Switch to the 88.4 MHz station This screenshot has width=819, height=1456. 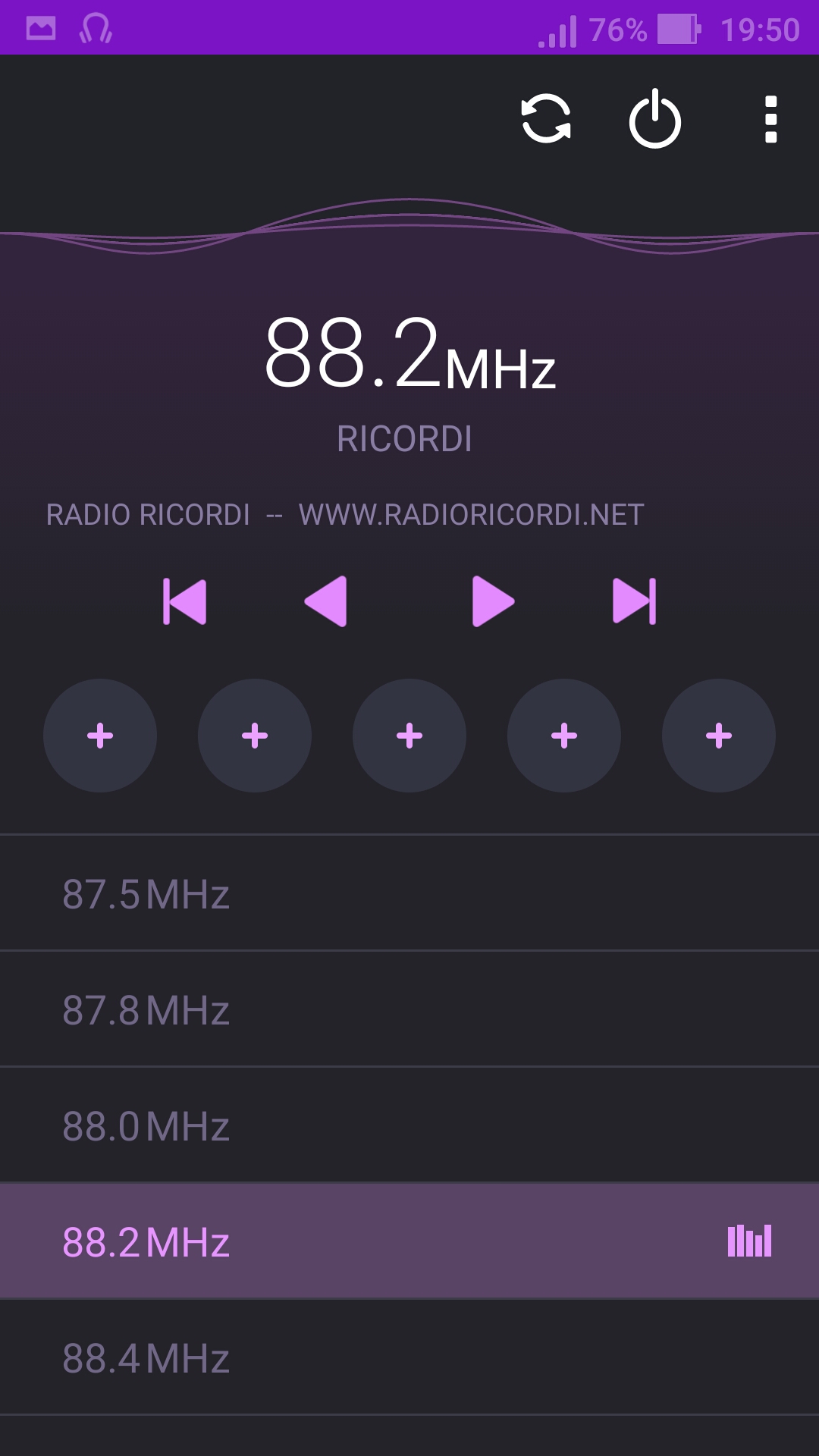[x=409, y=1357]
